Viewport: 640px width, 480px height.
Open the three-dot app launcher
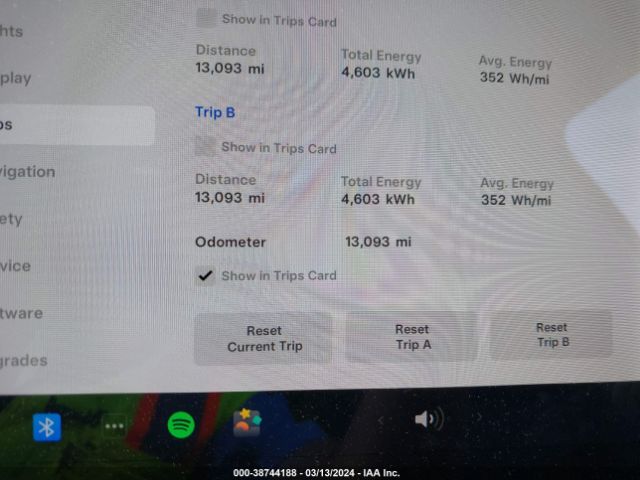pyautogui.click(x=115, y=426)
